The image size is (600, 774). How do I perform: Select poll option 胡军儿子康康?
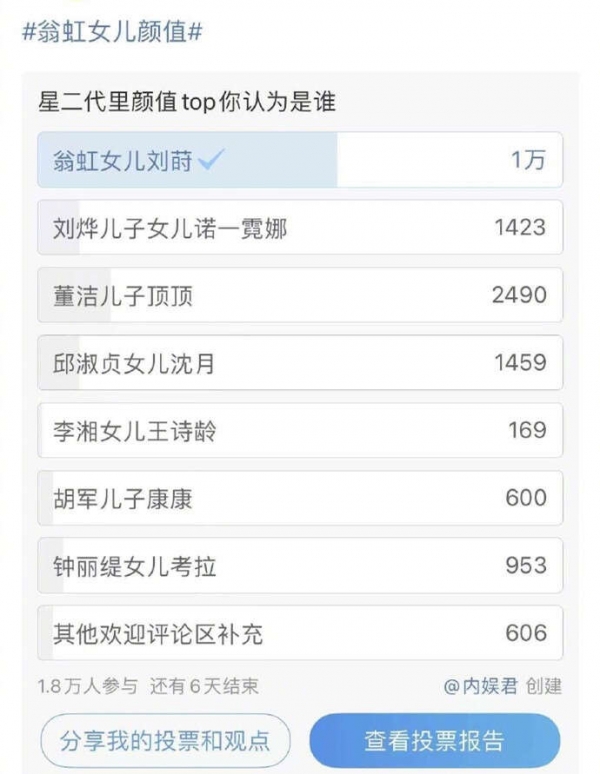(x=300, y=498)
